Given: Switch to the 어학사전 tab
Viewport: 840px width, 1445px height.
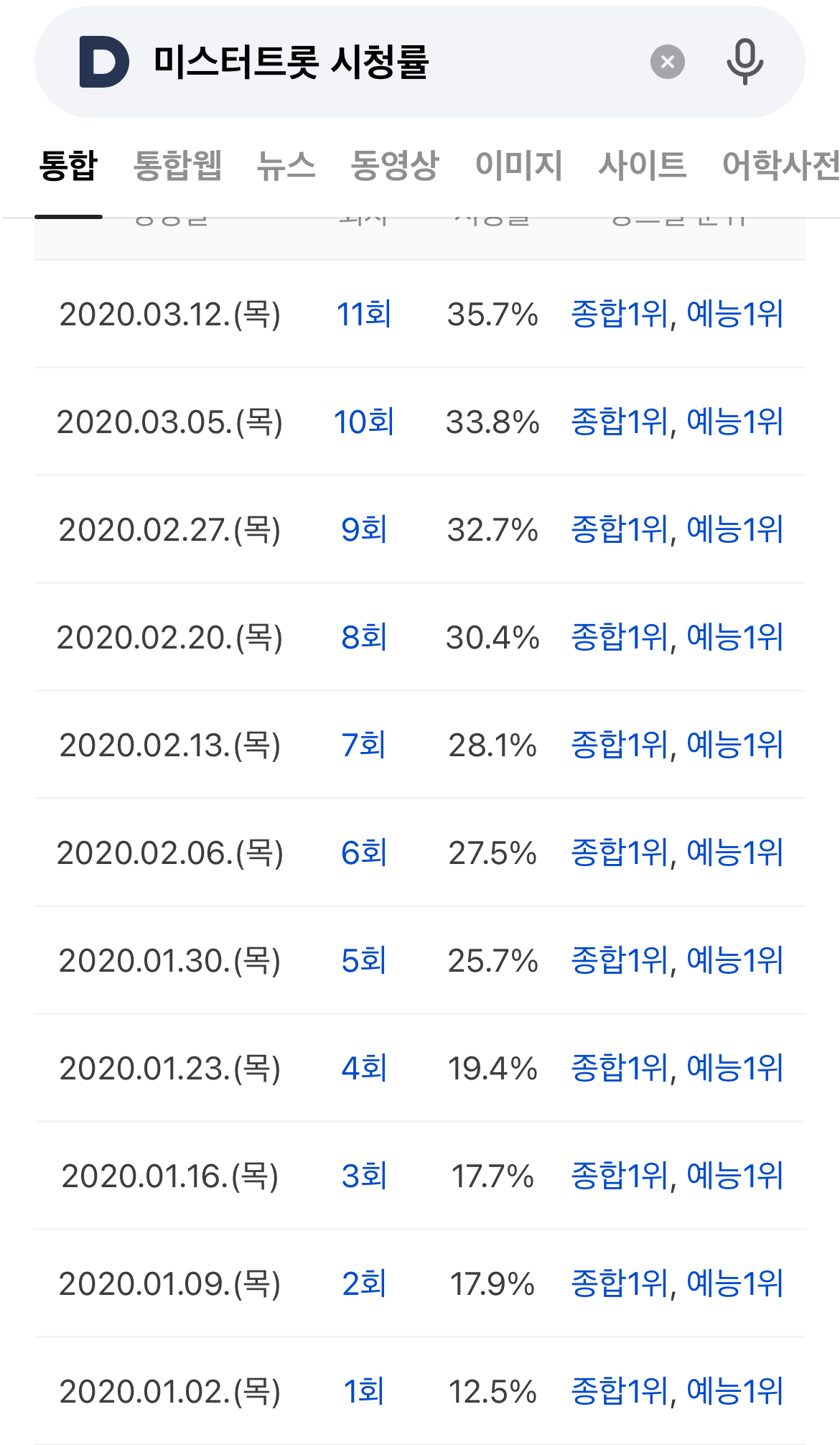Looking at the screenshot, I should 780,165.
